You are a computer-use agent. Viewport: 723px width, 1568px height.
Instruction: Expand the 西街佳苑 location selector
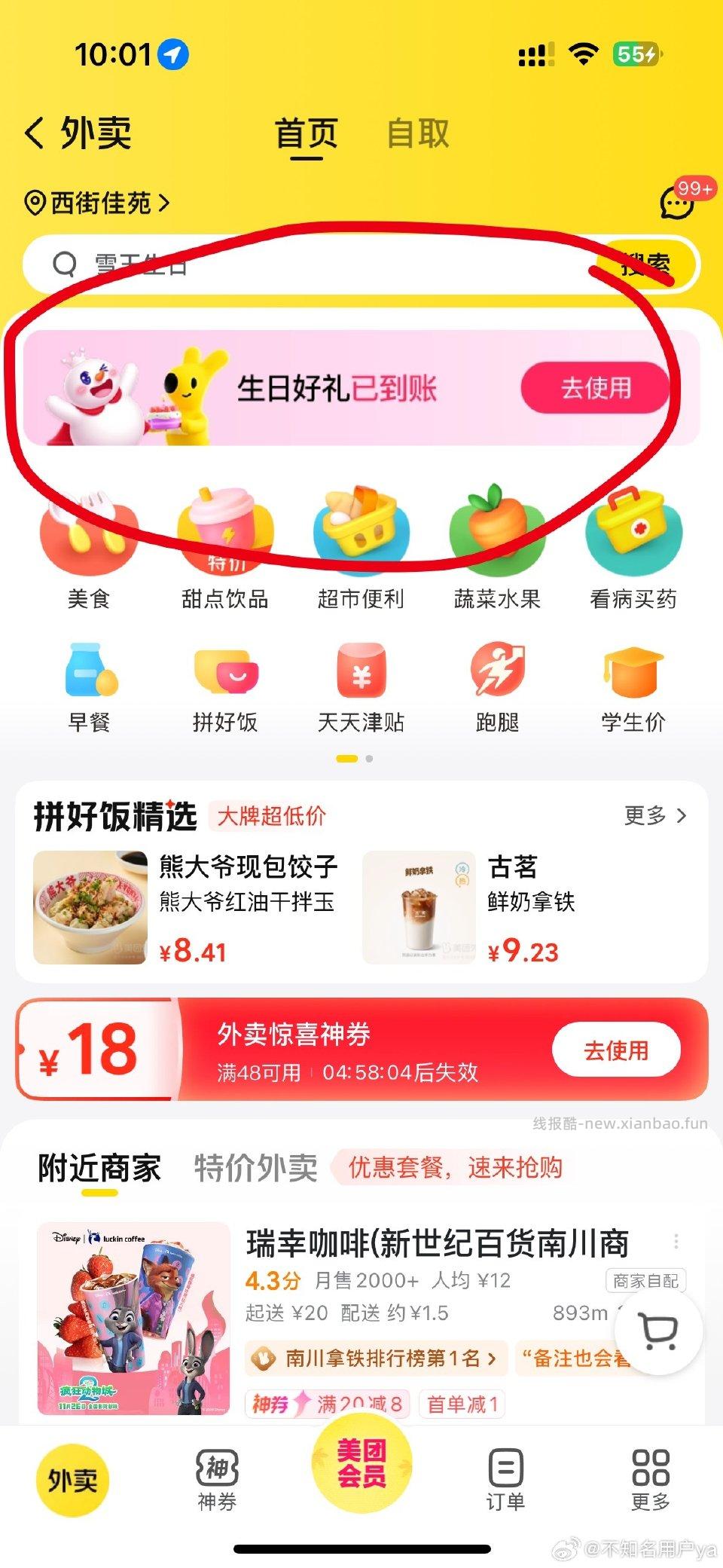click(98, 202)
